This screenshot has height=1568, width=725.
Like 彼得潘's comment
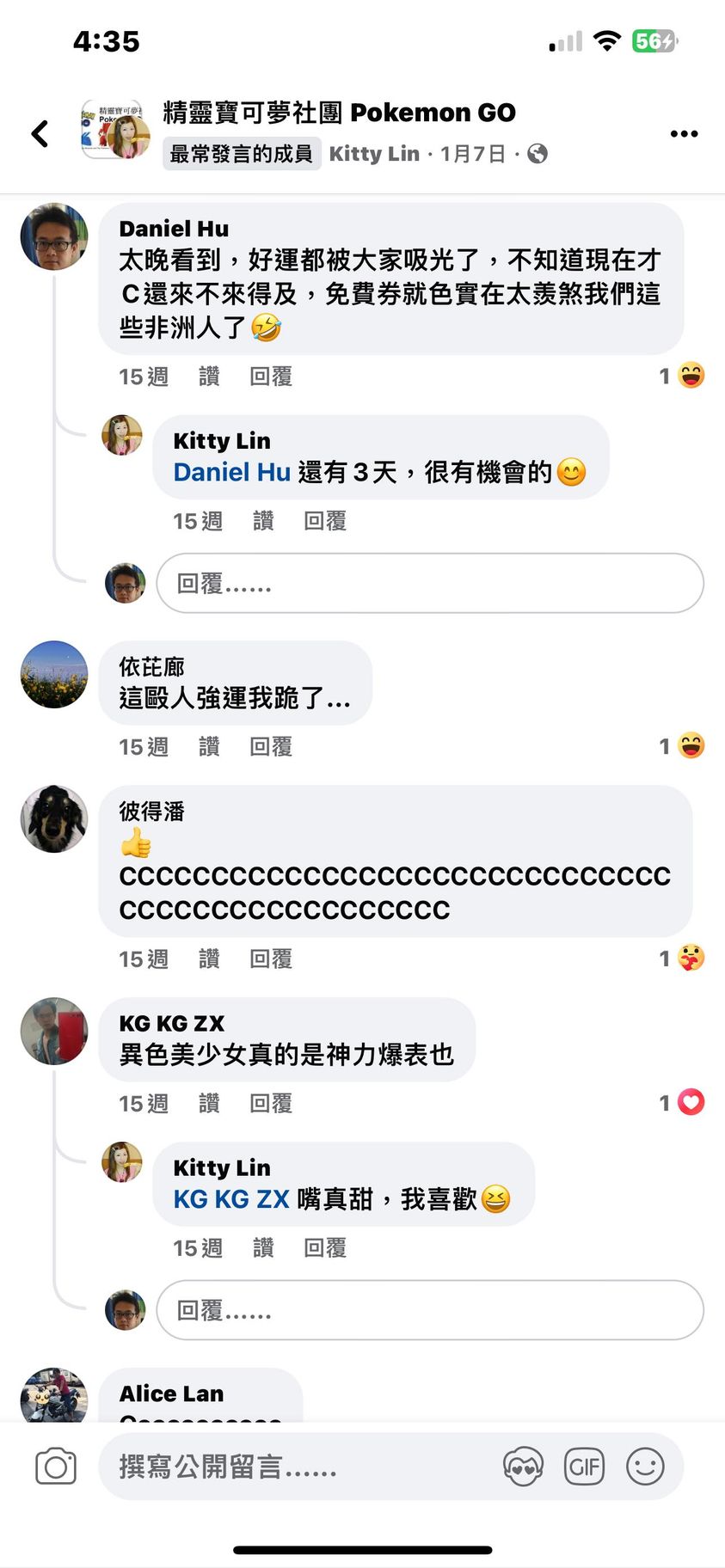(x=209, y=959)
